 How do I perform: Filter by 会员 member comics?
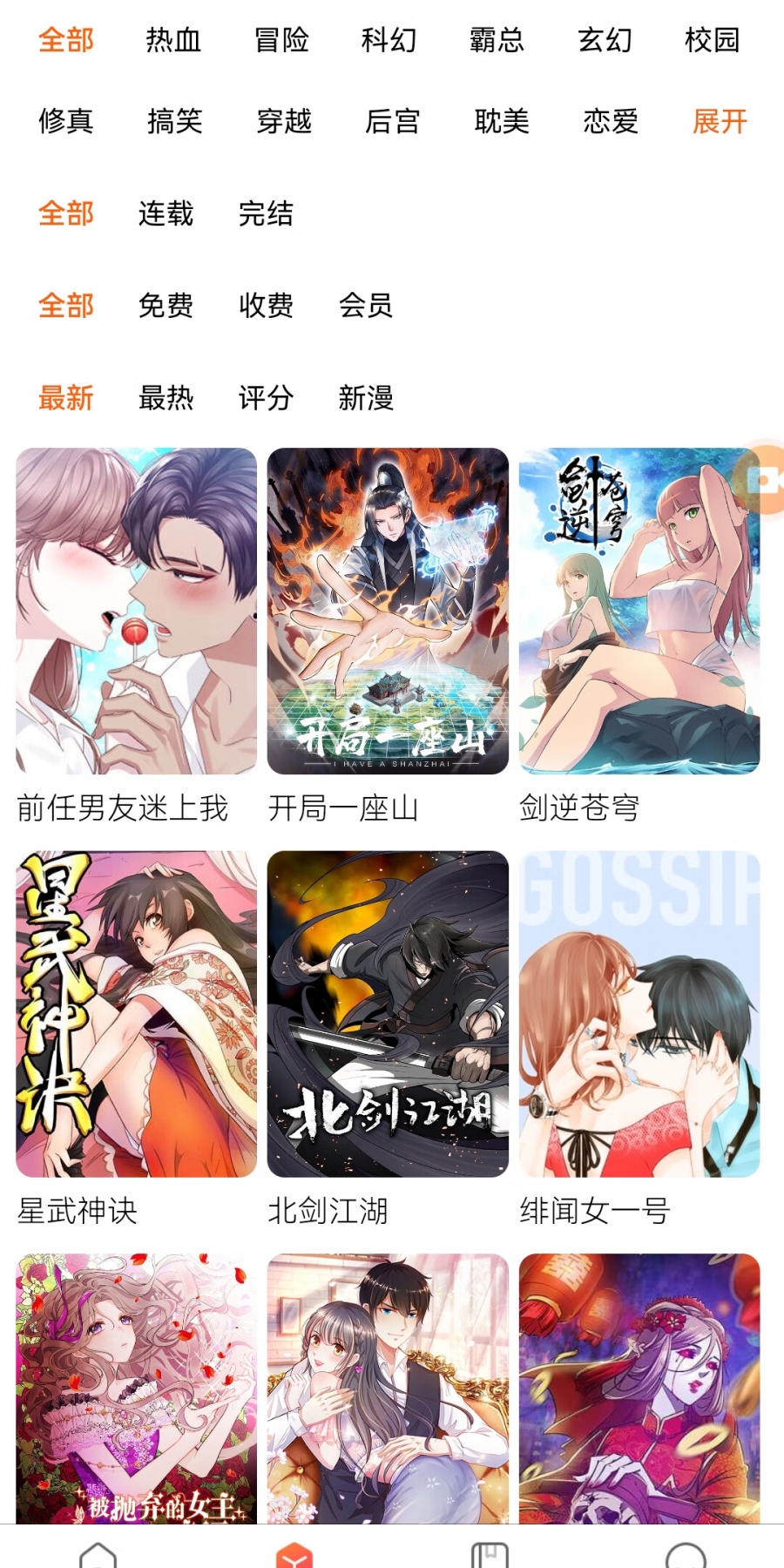tap(366, 306)
